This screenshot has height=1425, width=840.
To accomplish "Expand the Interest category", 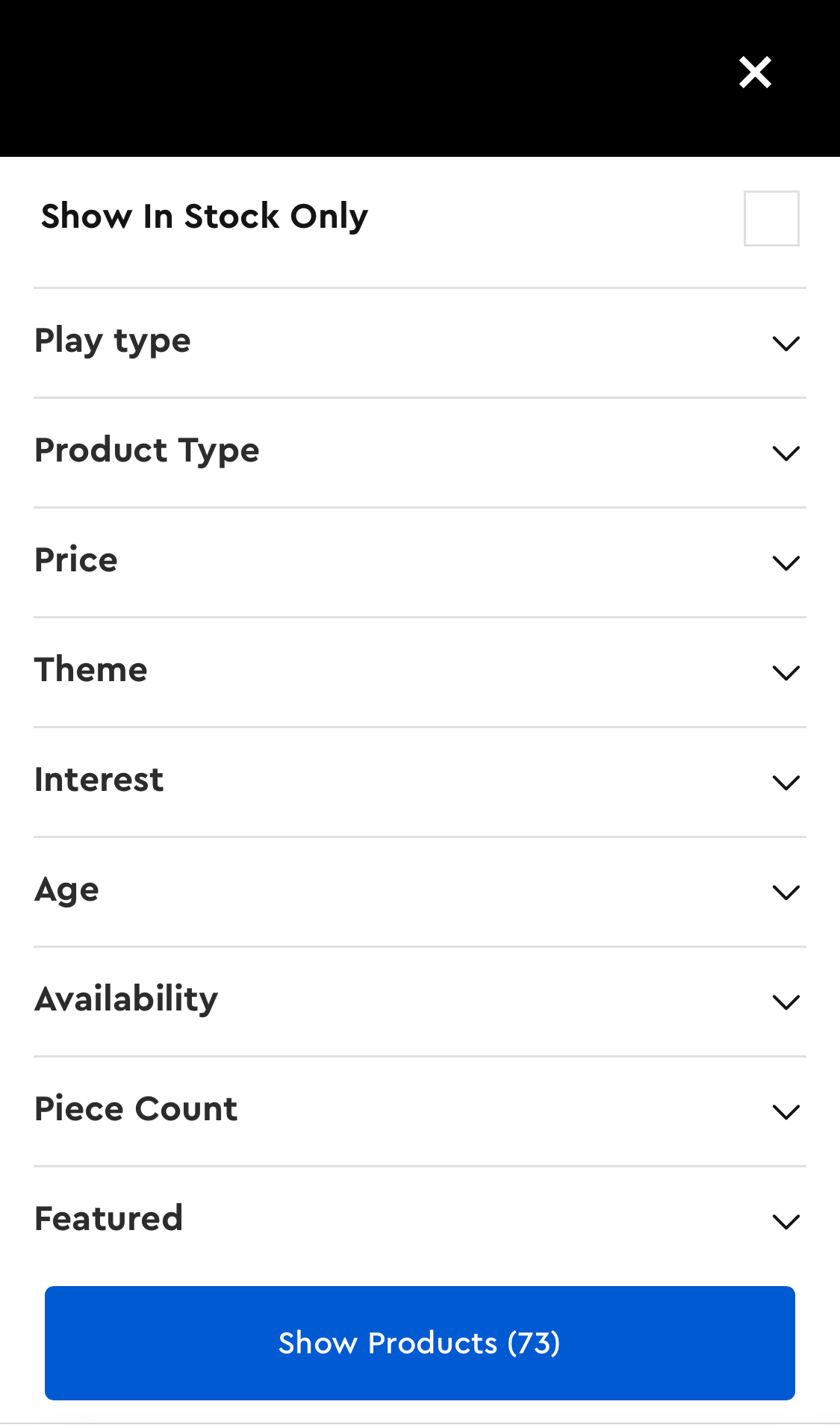I will pos(420,781).
